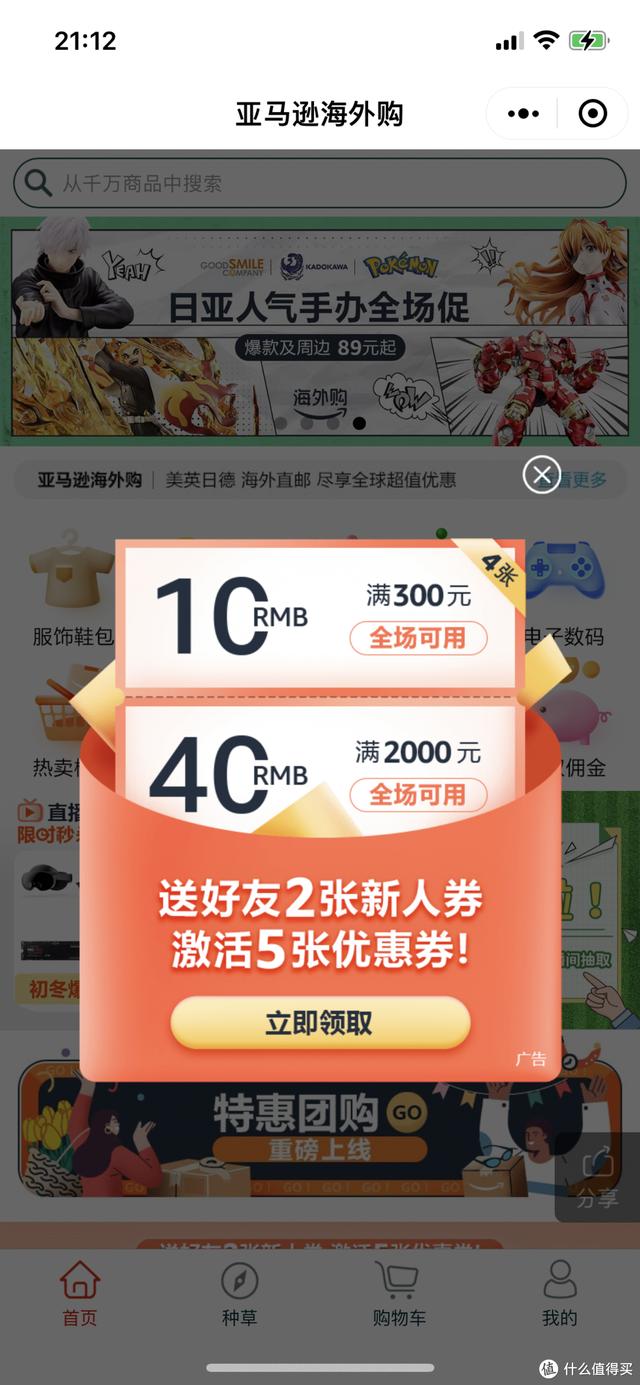Tap the 全场可用 button on 10 RMB coupon
This screenshot has height=1385, width=640.
tap(418, 638)
